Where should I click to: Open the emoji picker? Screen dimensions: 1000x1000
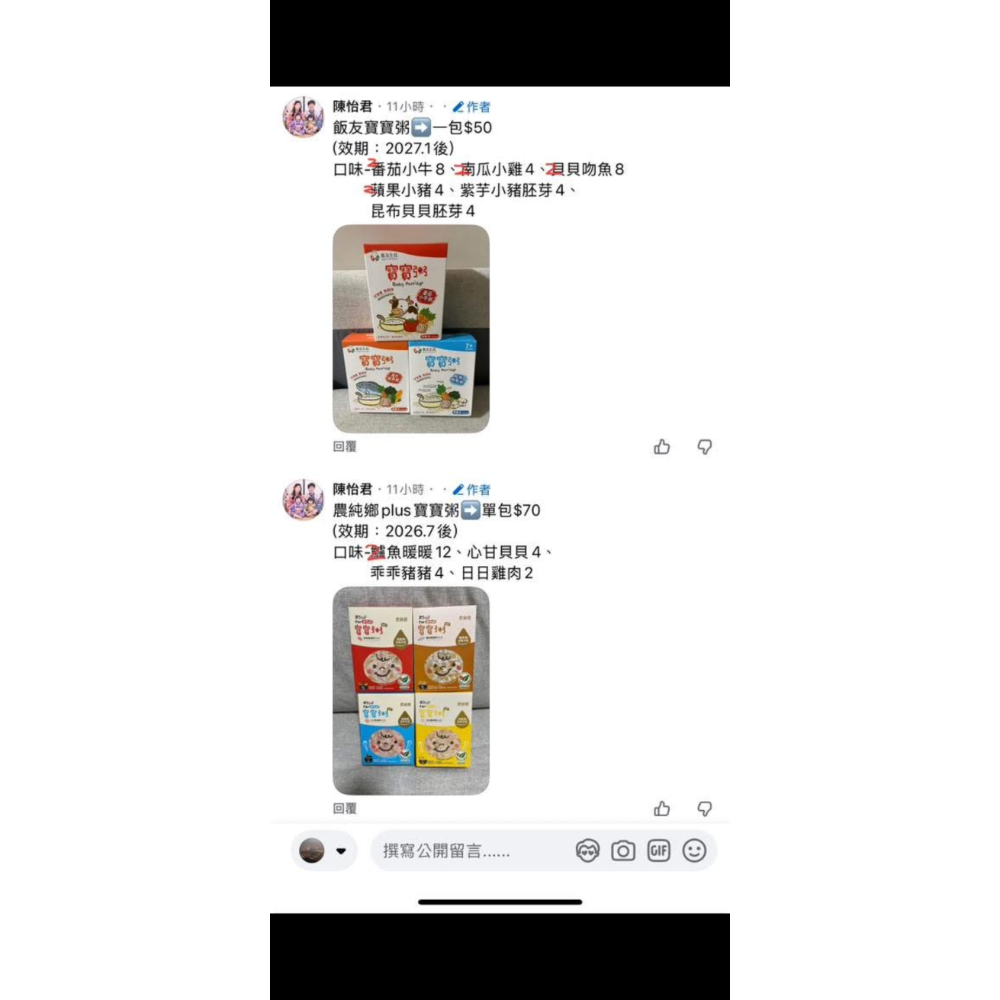(x=694, y=851)
